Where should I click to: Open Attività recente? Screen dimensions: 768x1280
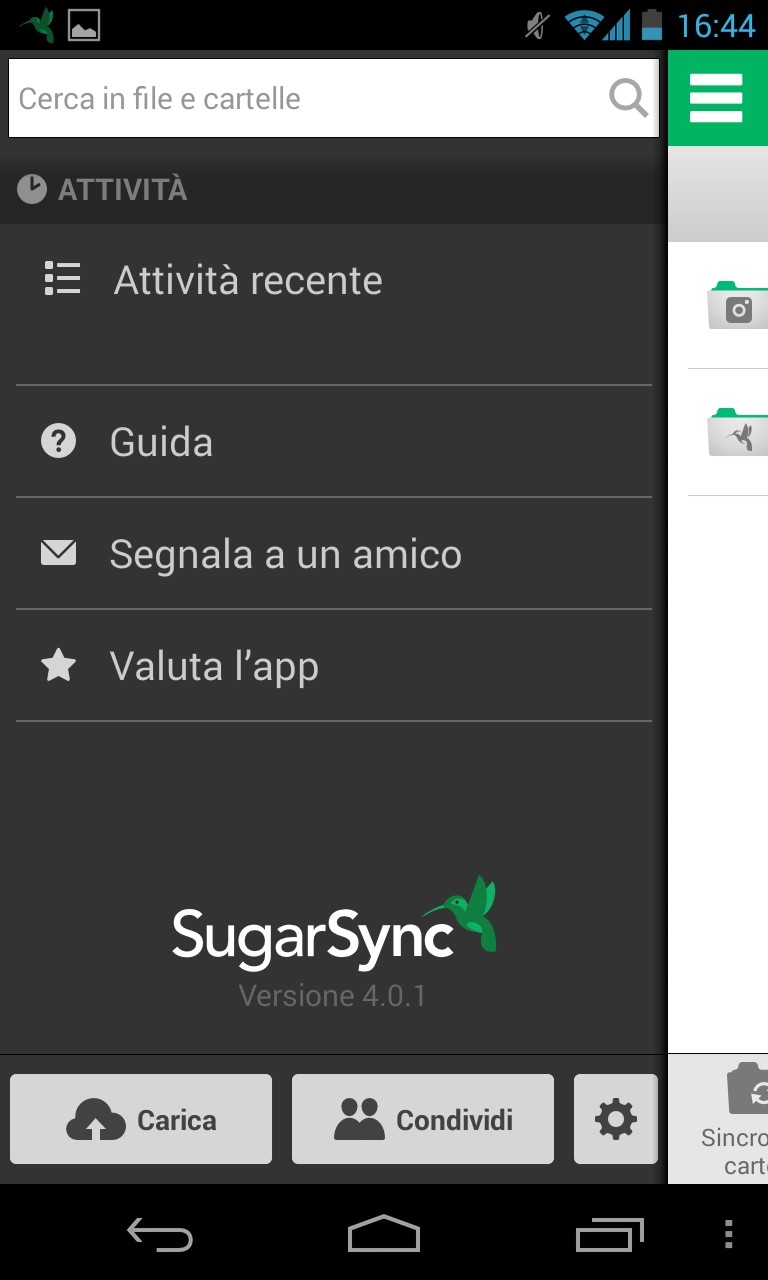pyautogui.click(x=333, y=280)
